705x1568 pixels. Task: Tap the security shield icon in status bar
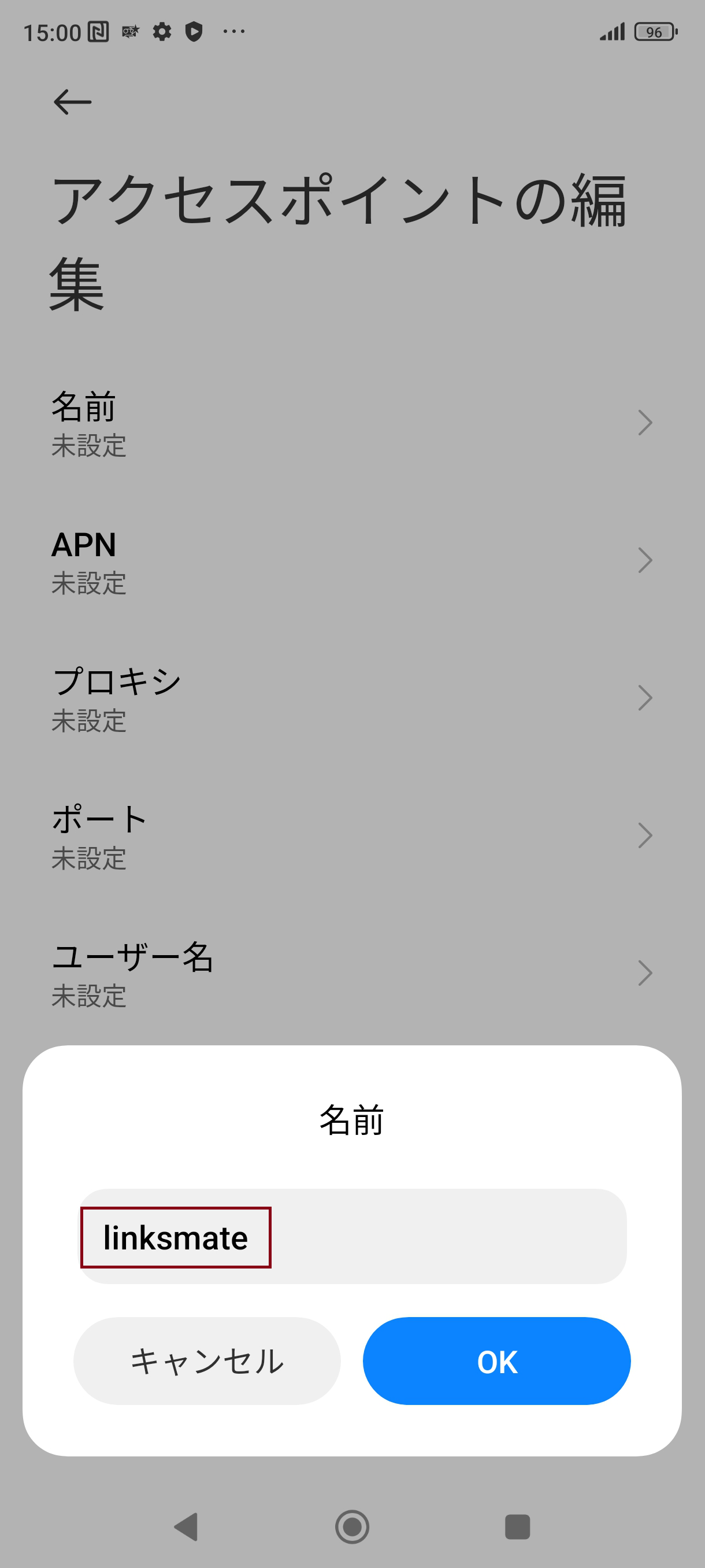195,33
